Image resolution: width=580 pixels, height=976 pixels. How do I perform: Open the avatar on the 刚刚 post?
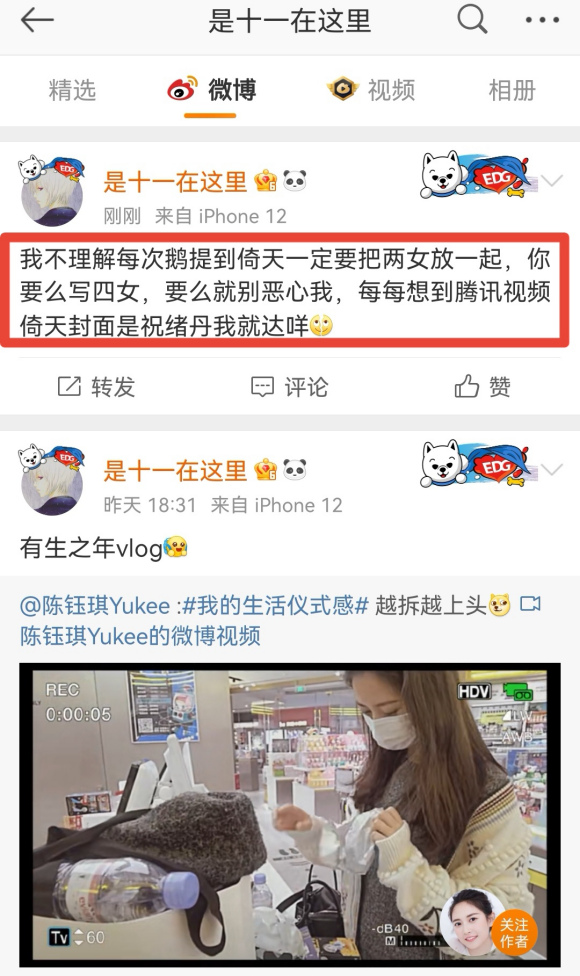(x=52, y=192)
